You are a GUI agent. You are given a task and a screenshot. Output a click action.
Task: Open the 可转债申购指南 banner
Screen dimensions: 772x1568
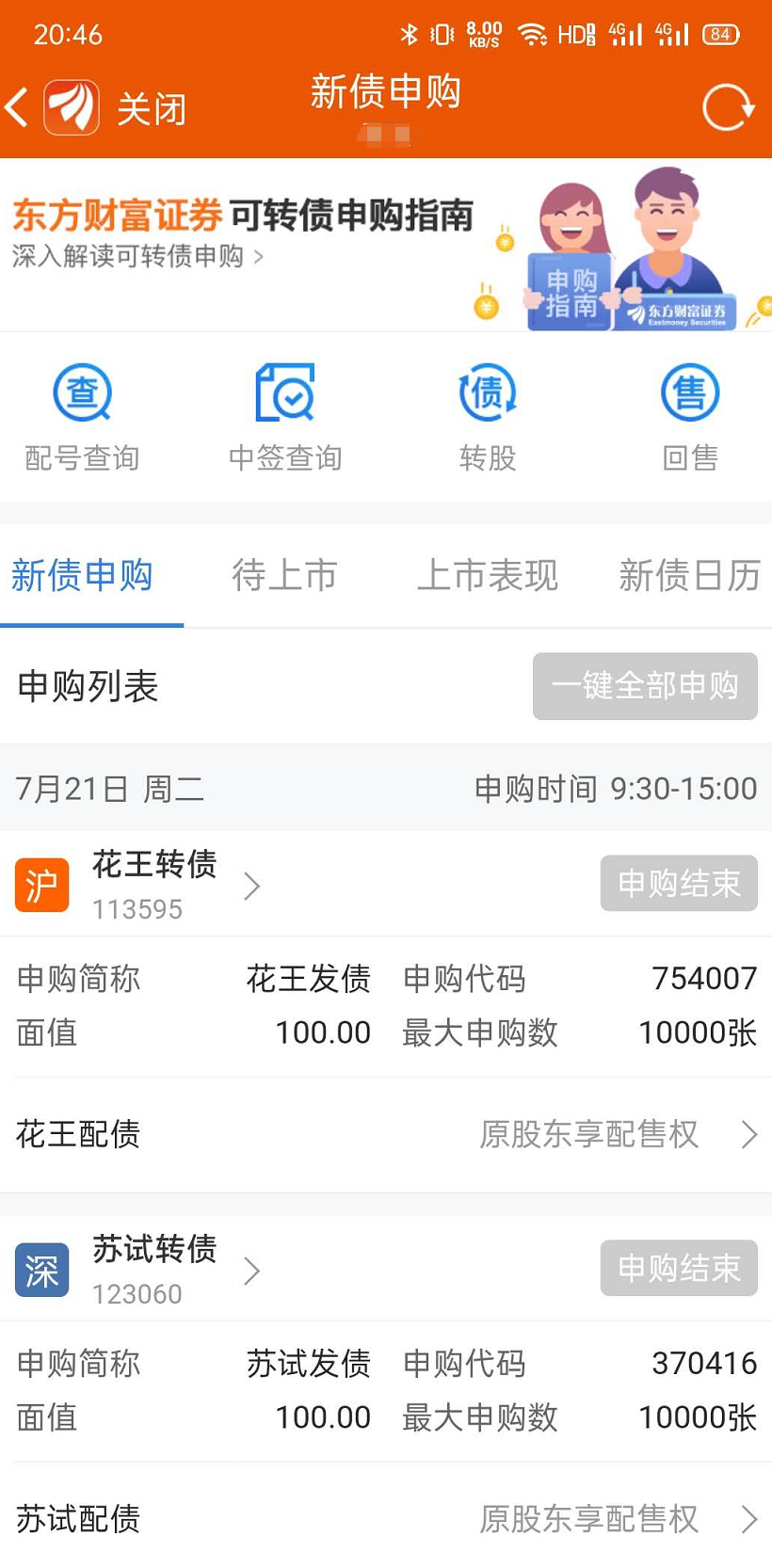pos(386,245)
